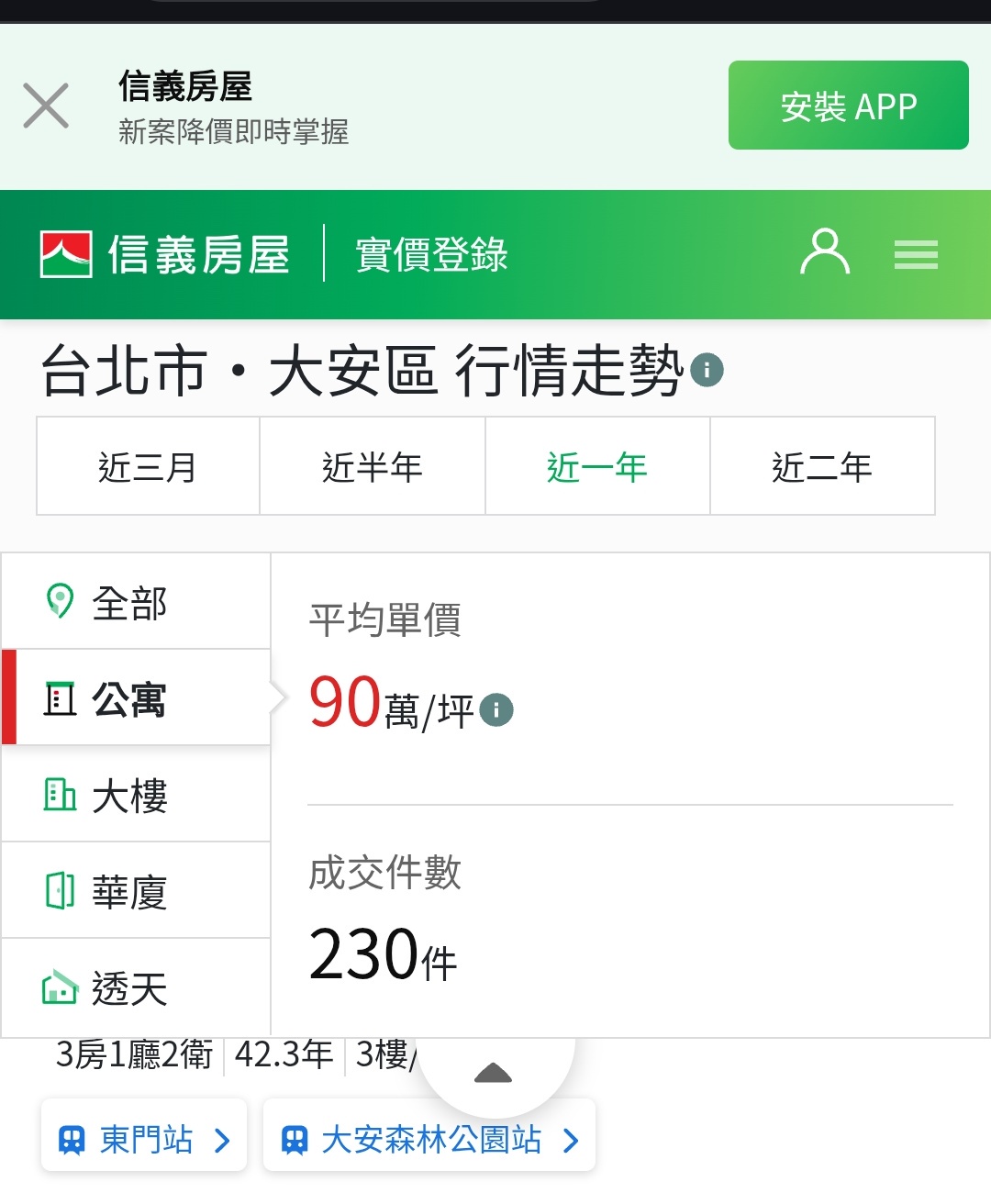Go to the 信義房屋 home page logo
Image resolution: width=991 pixels, height=1204 pixels.
(x=165, y=254)
